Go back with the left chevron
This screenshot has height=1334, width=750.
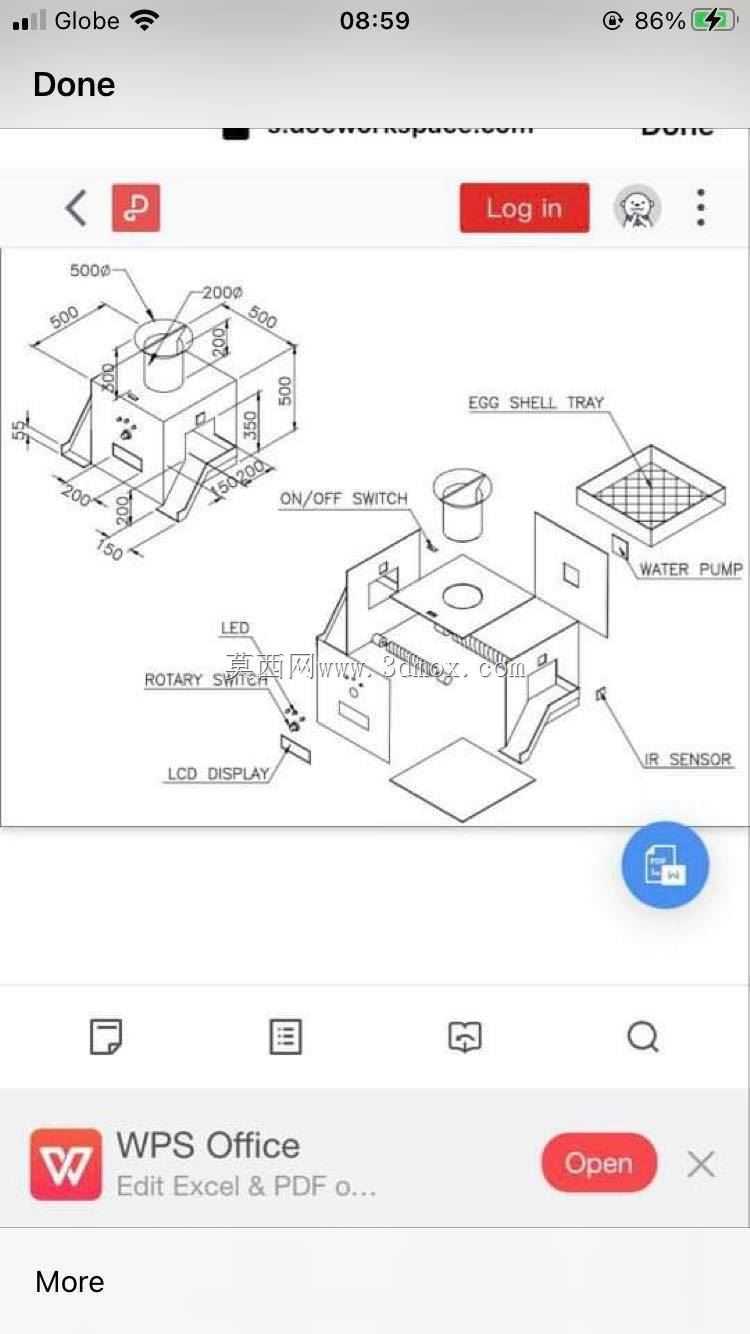click(76, 208)
